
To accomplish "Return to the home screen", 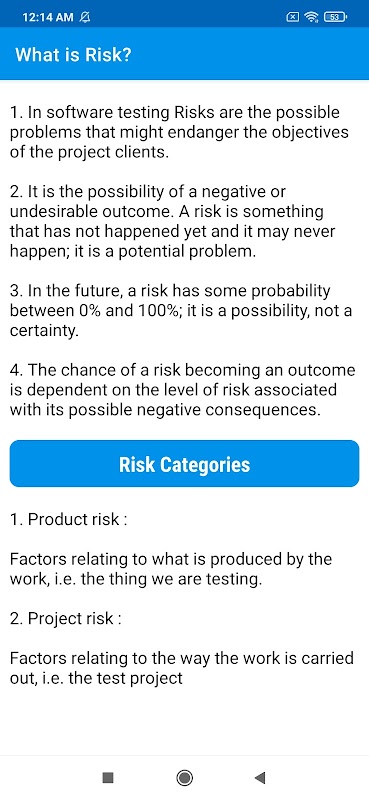I will point(184,778).
